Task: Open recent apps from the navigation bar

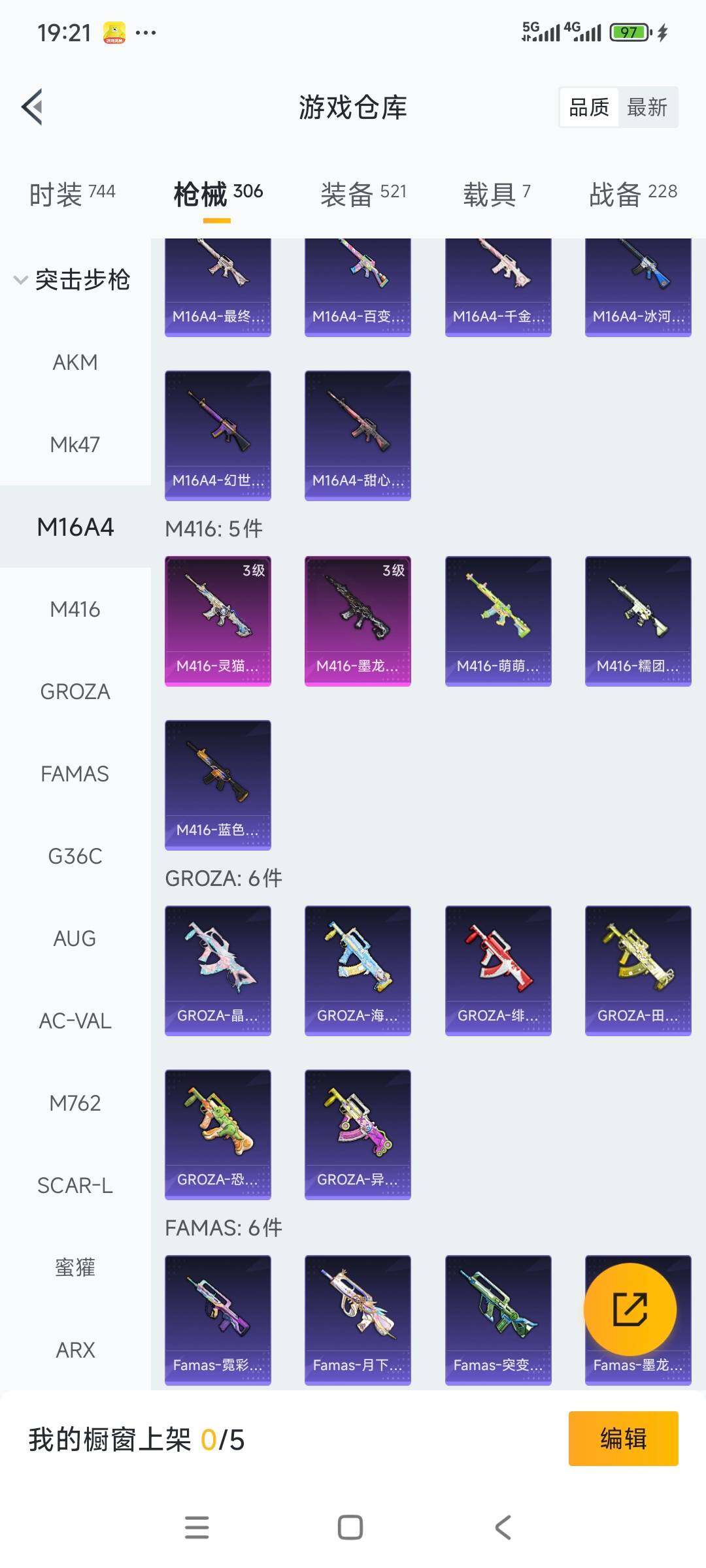Action: [197, 1527]
